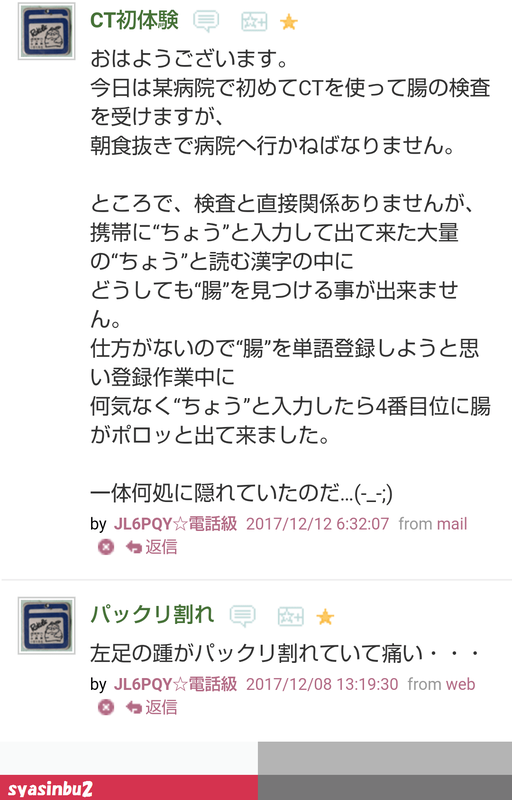The image size is (512, 800).
Task: Tap the yellow star on パックリ割れ post
Action: pos(325,617)
